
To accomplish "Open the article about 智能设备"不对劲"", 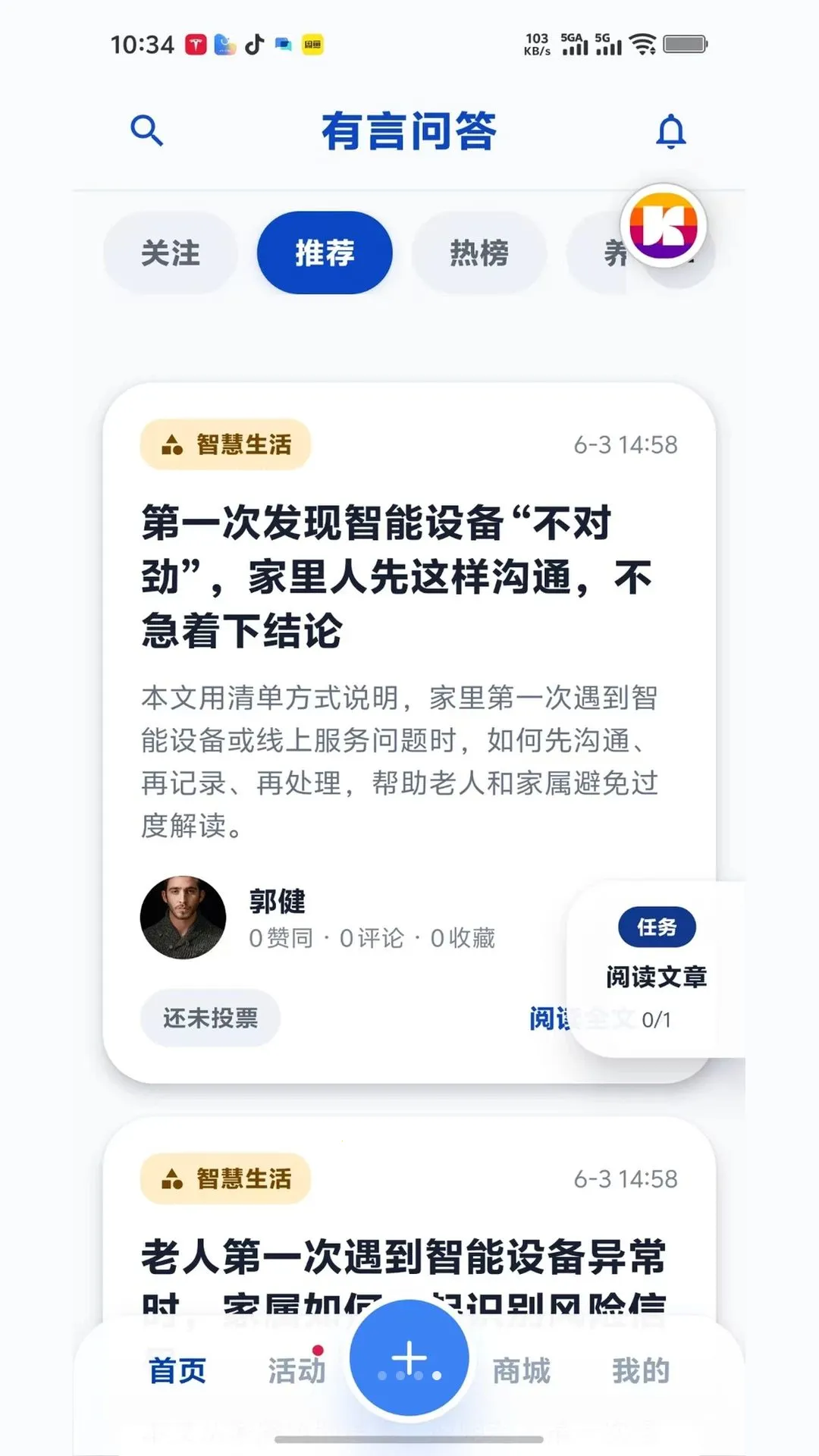I will tap(397, 576).
